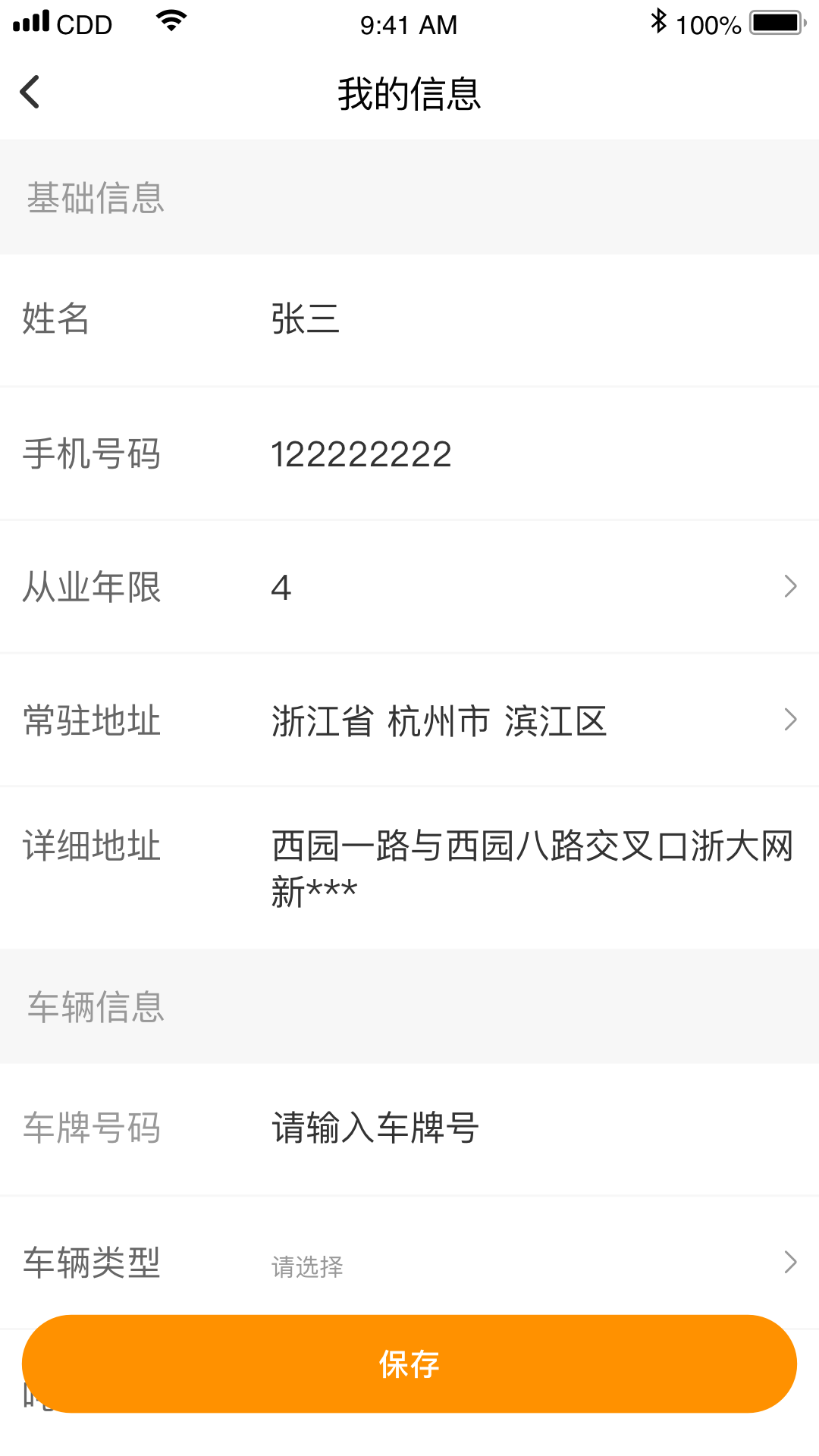
Task: Open the 从业年限 picker
Action: pyautogui.click(x=531, y=587)
